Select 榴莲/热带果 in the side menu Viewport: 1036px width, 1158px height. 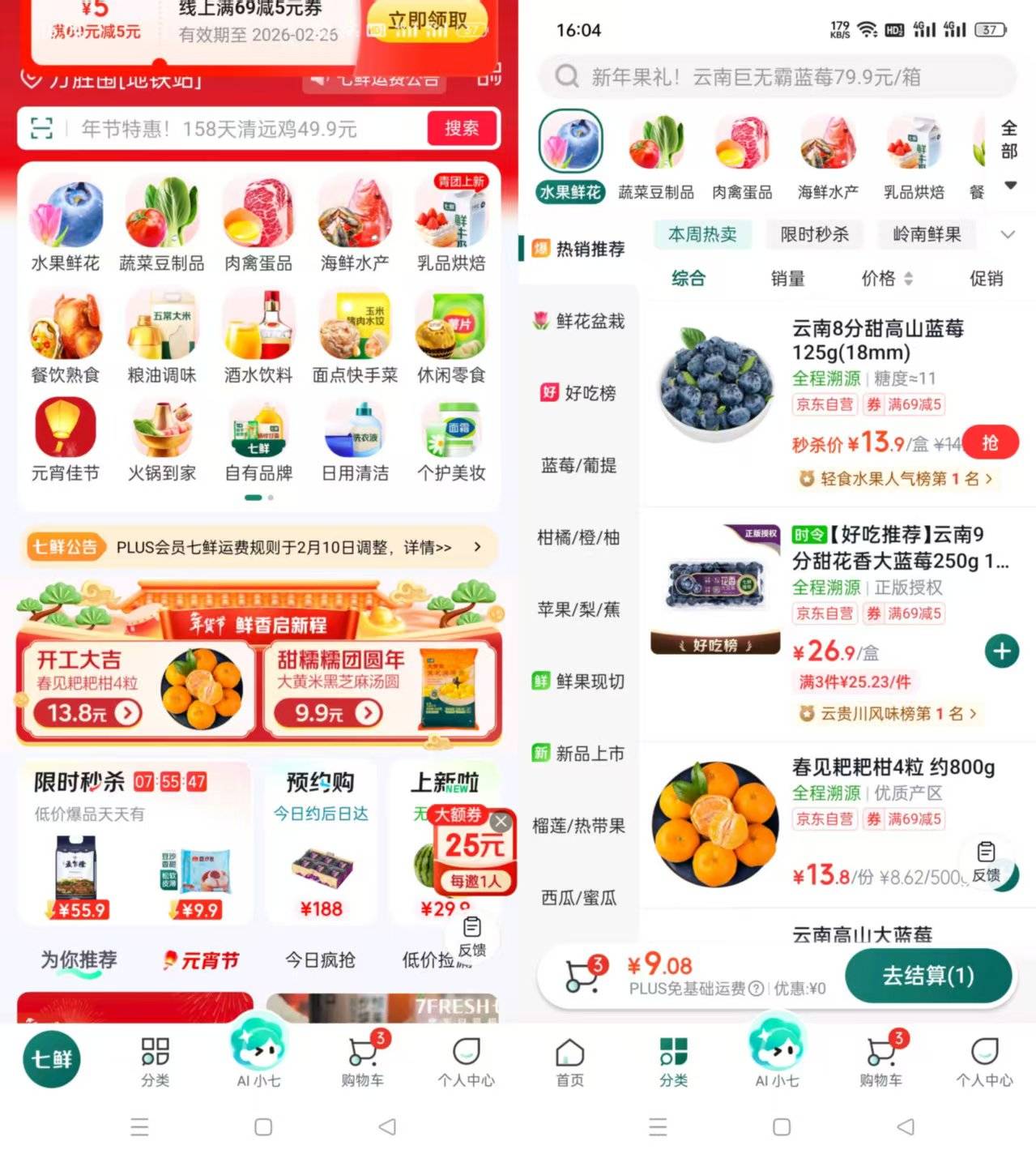[578, 826]
